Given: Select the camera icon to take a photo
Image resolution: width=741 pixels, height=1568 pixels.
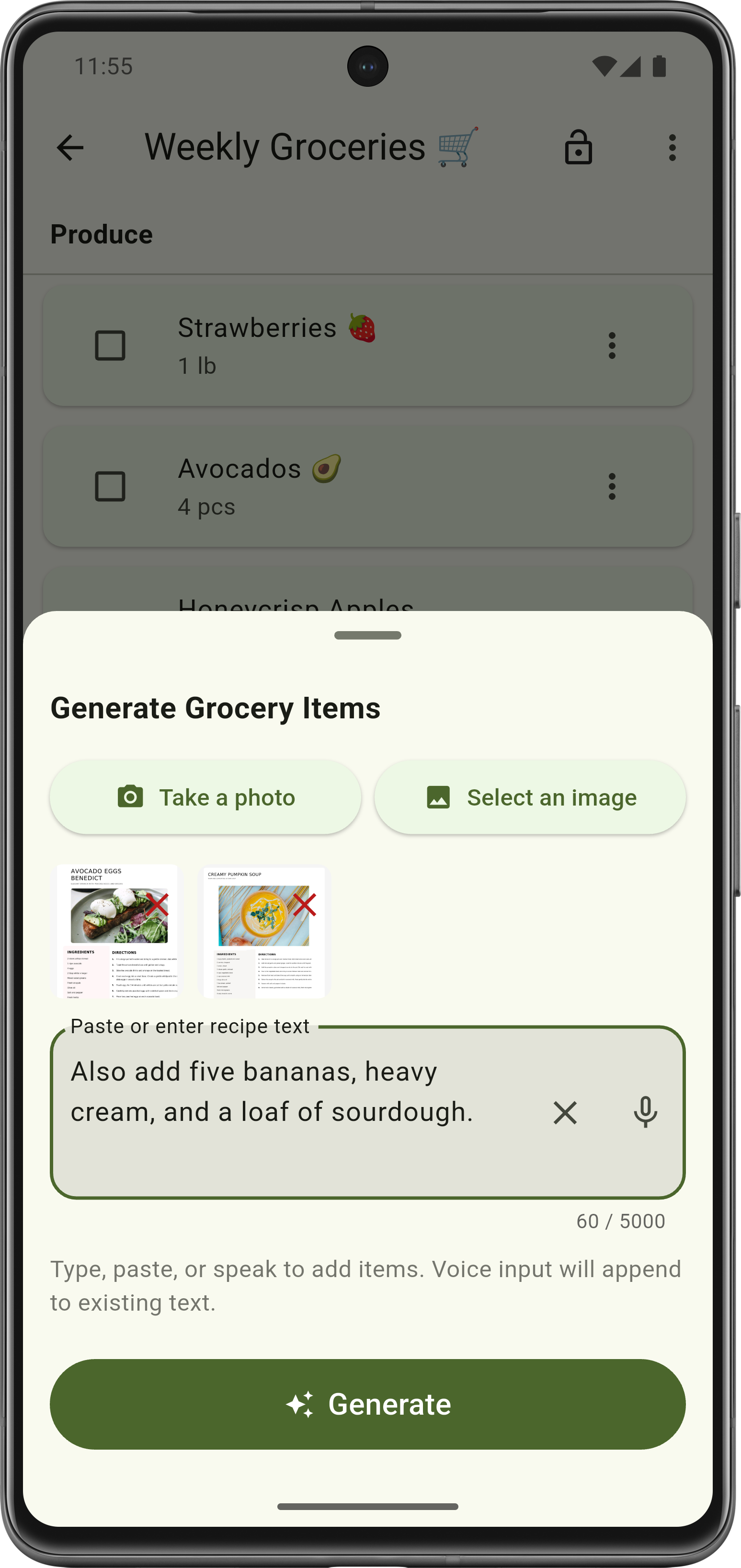Looking at the screenshot, I should tap(130, 797).
